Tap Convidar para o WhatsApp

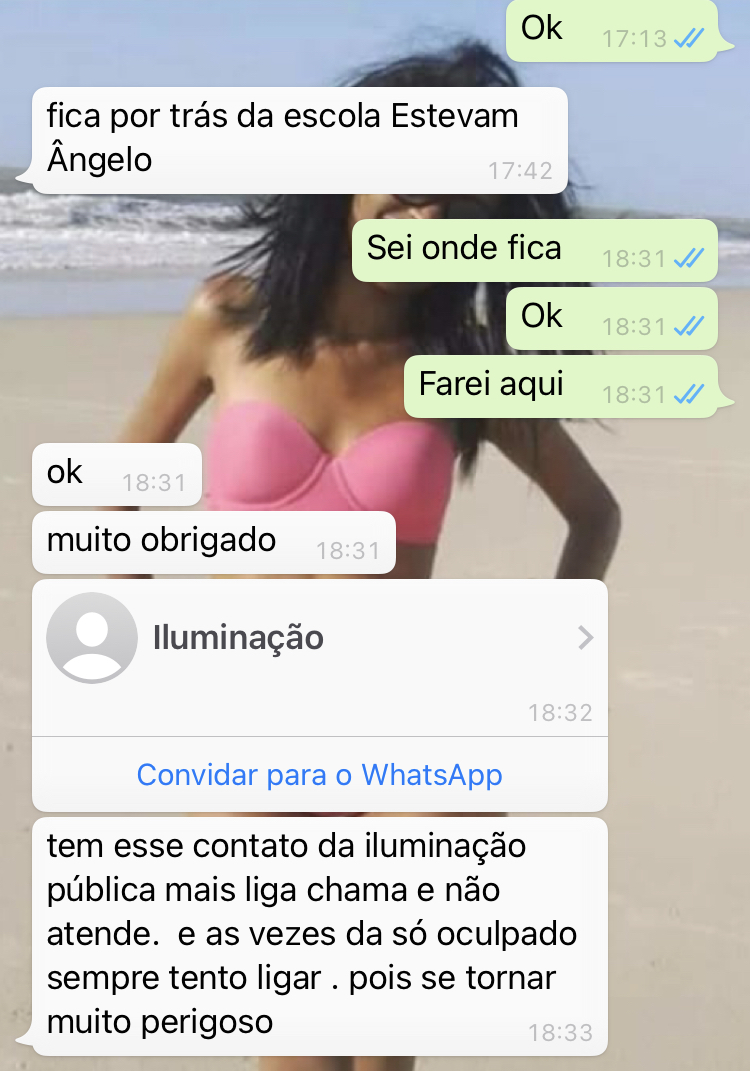pyautogui.click(x=320, y=774)
